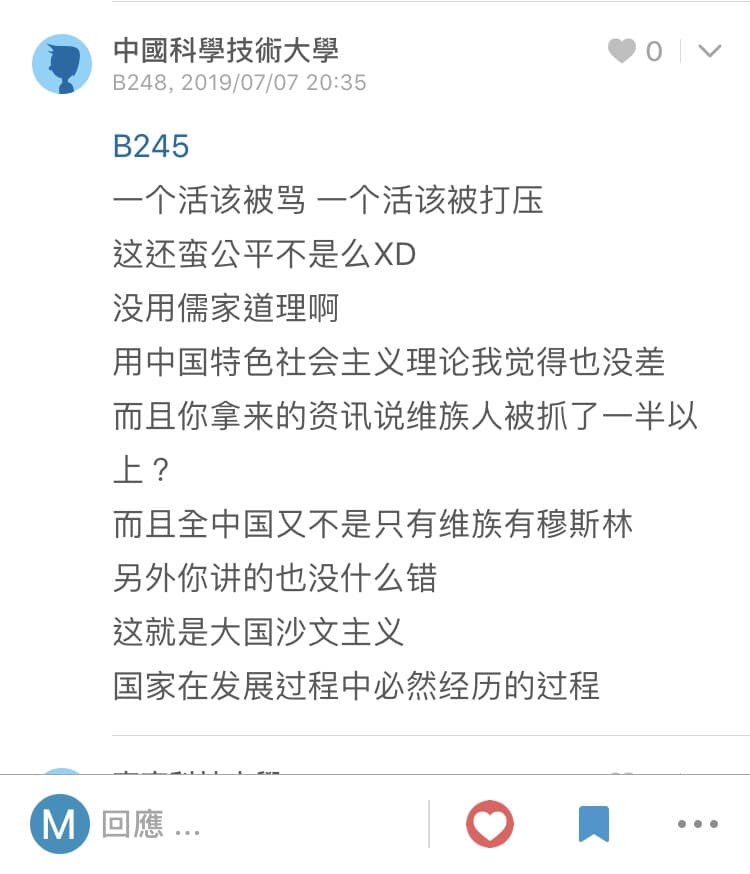This screenshot has width=750, height=874.
Task: Expand the dropdown chevron on comment B248
Action: [x=710, y=51]
